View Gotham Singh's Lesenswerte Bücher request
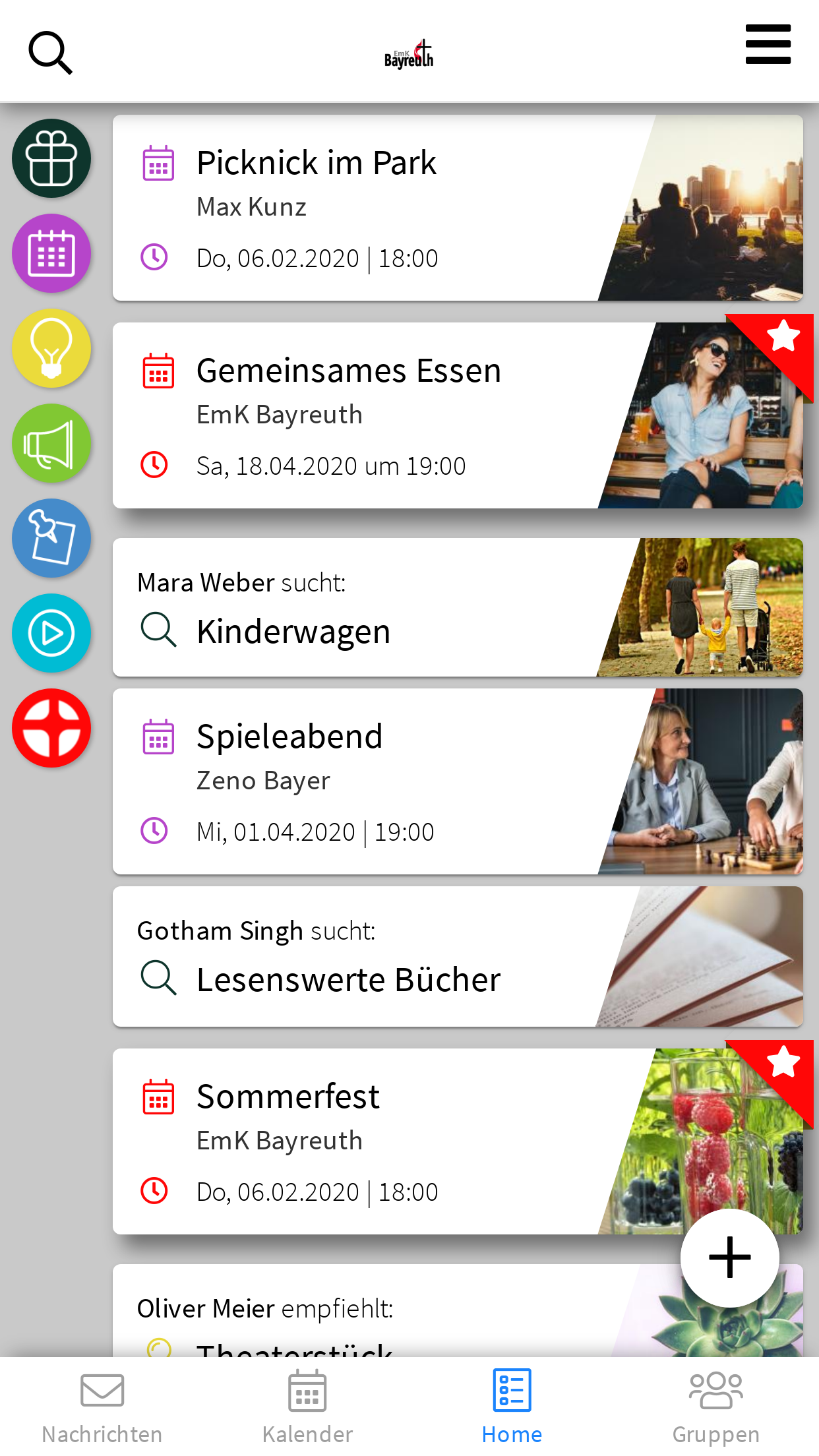 458,956
